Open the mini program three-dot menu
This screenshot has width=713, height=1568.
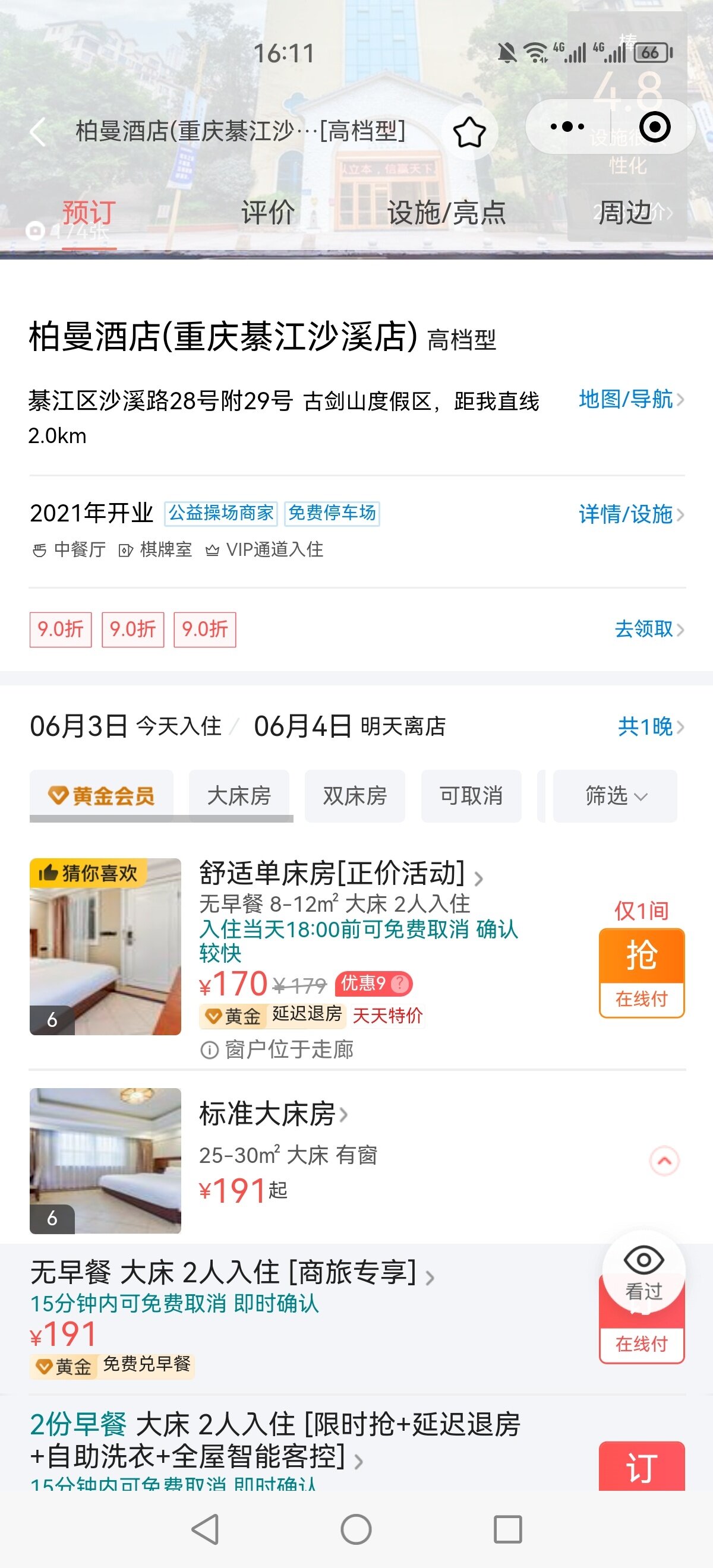tap(567, 127)
